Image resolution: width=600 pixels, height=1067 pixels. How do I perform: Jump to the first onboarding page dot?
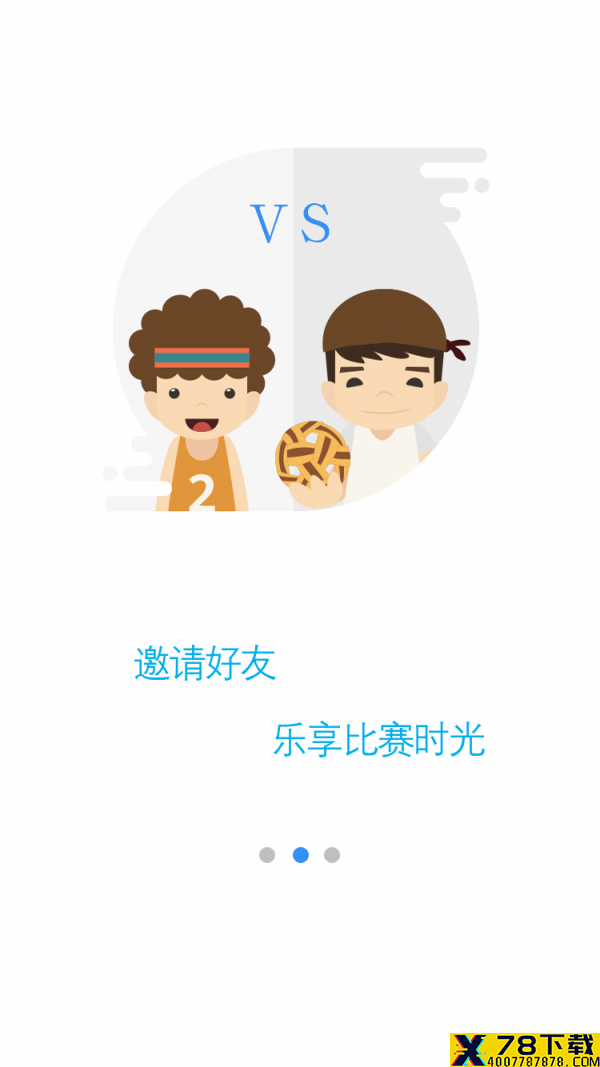point(267,855)
